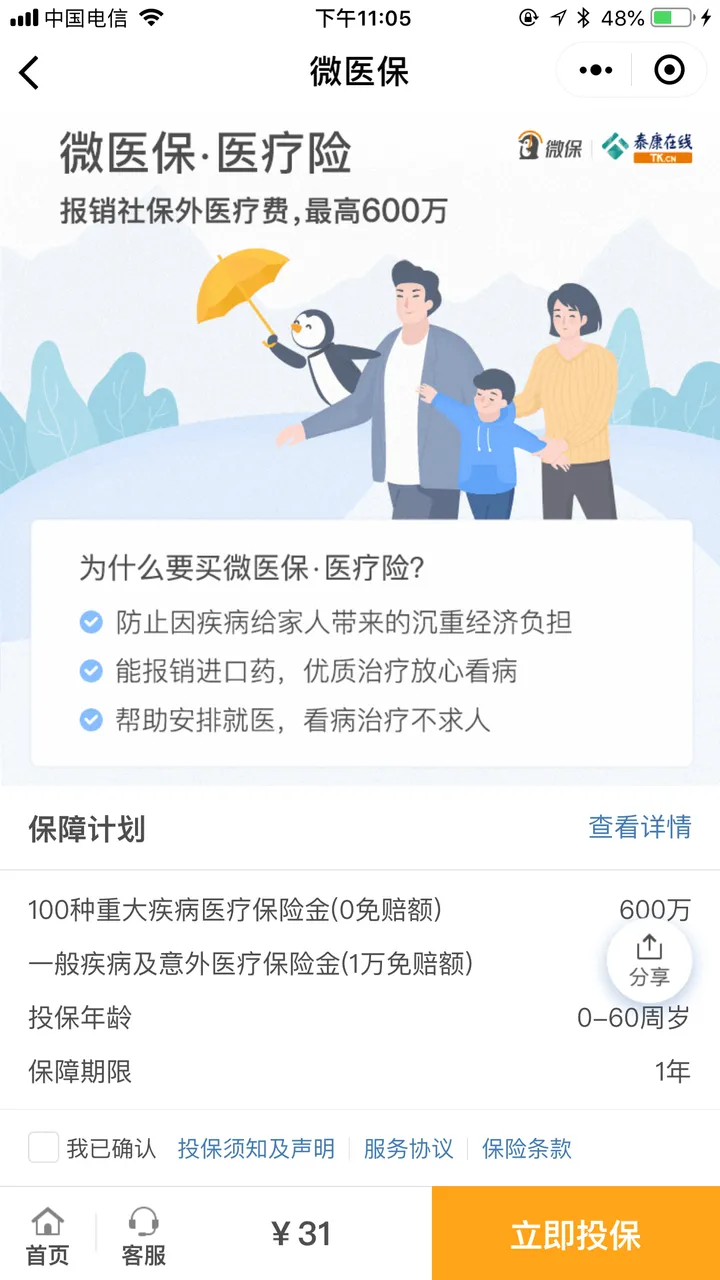Open the 服务协议 link
This screenshot has width=720, height=1280.
tap(408, 1148)
